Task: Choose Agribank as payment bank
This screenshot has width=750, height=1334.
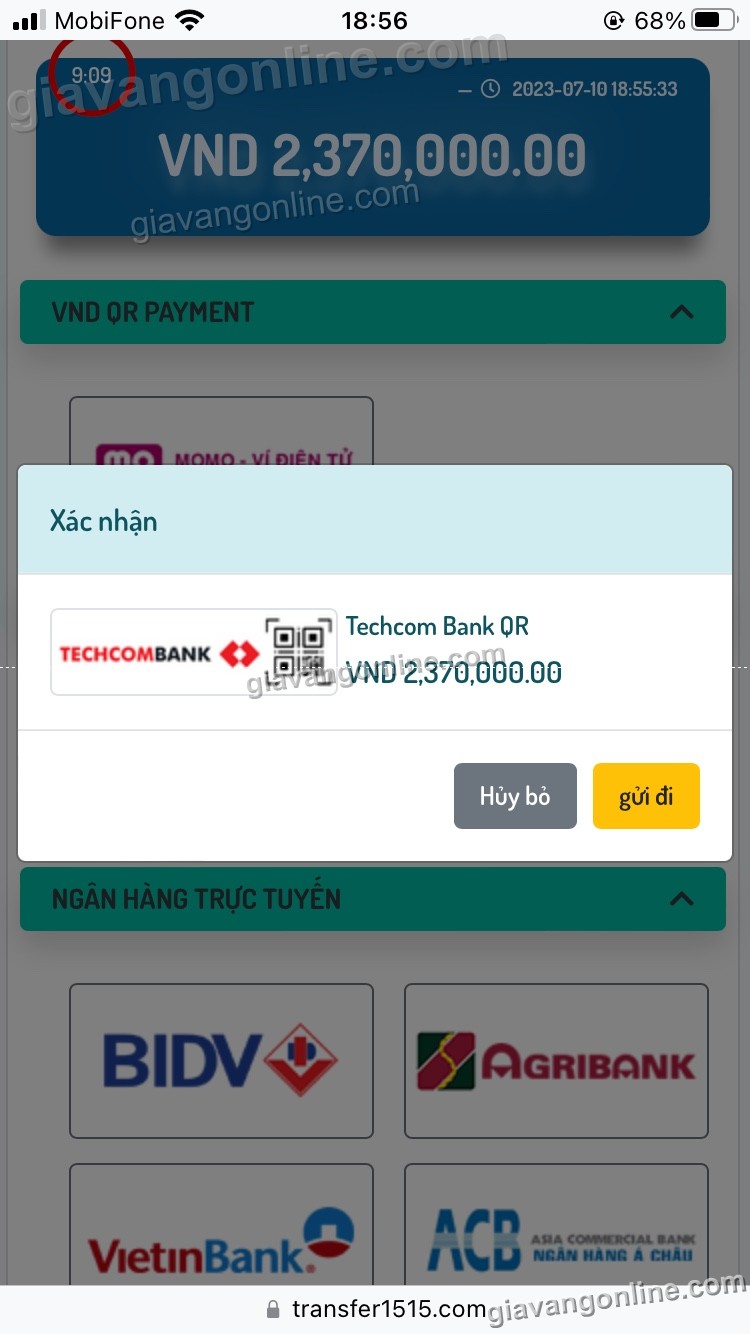Action: point(556,1060)
